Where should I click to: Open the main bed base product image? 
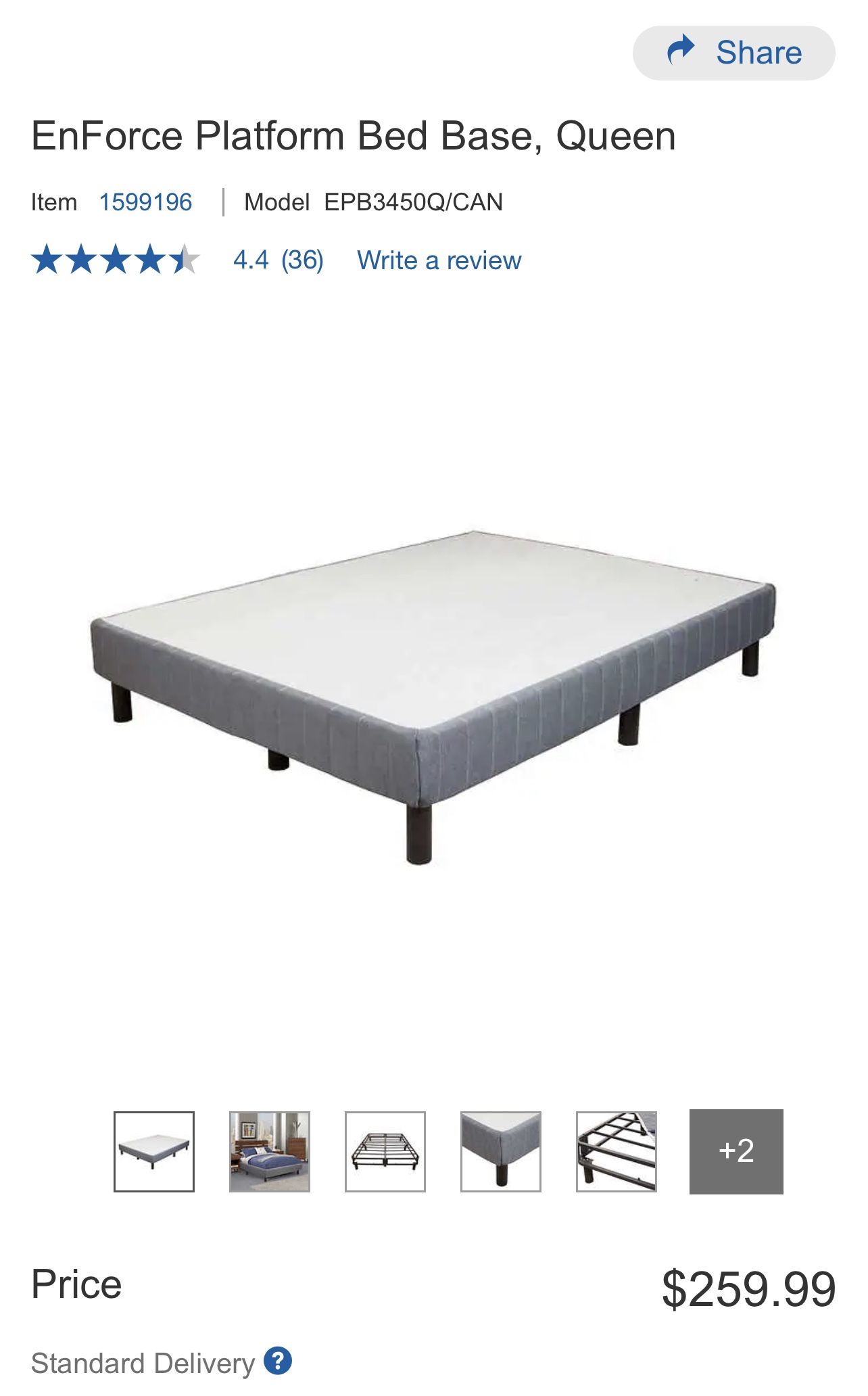tap(433, 697)
